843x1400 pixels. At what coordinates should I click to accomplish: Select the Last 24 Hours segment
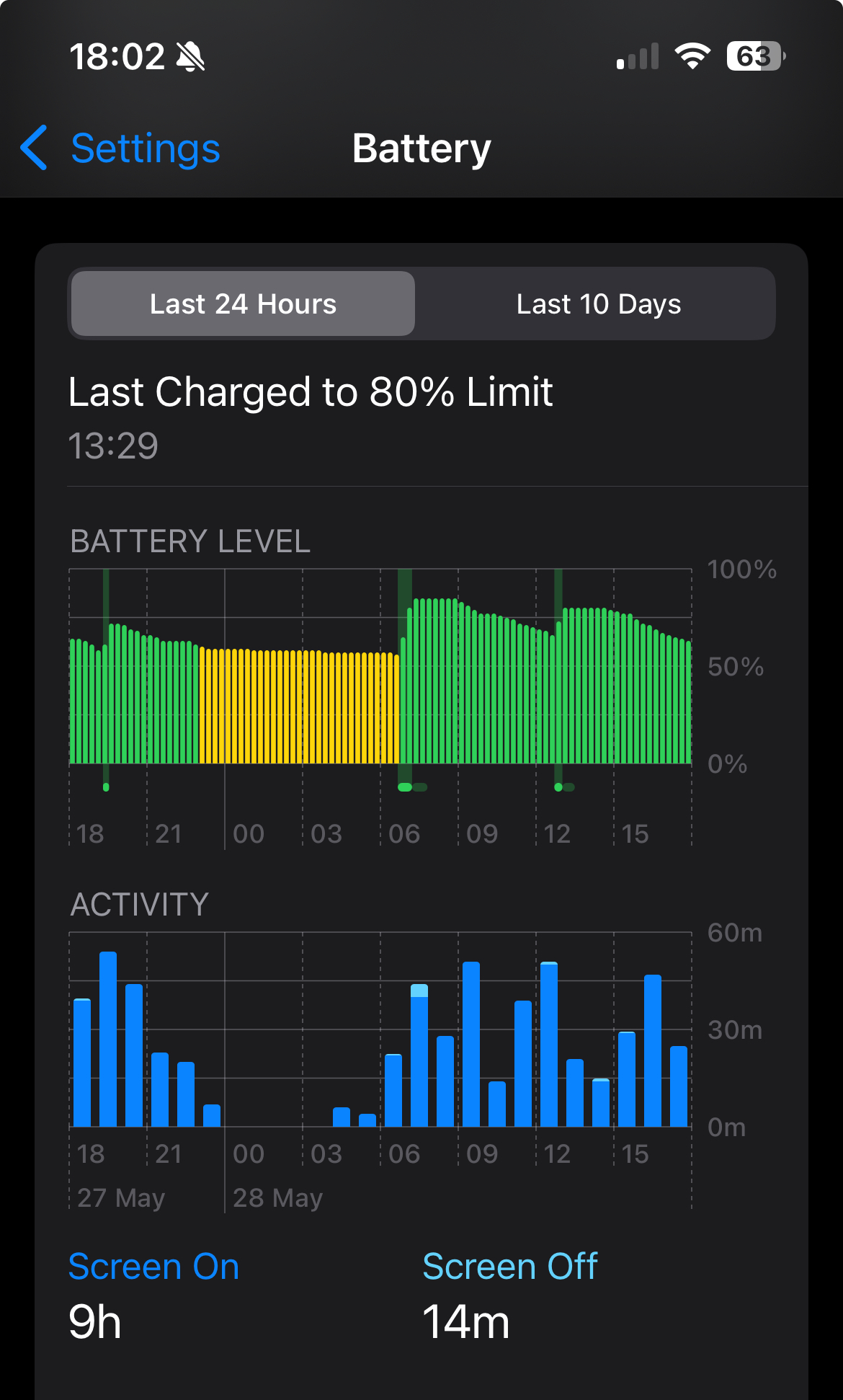click(244, 304)
